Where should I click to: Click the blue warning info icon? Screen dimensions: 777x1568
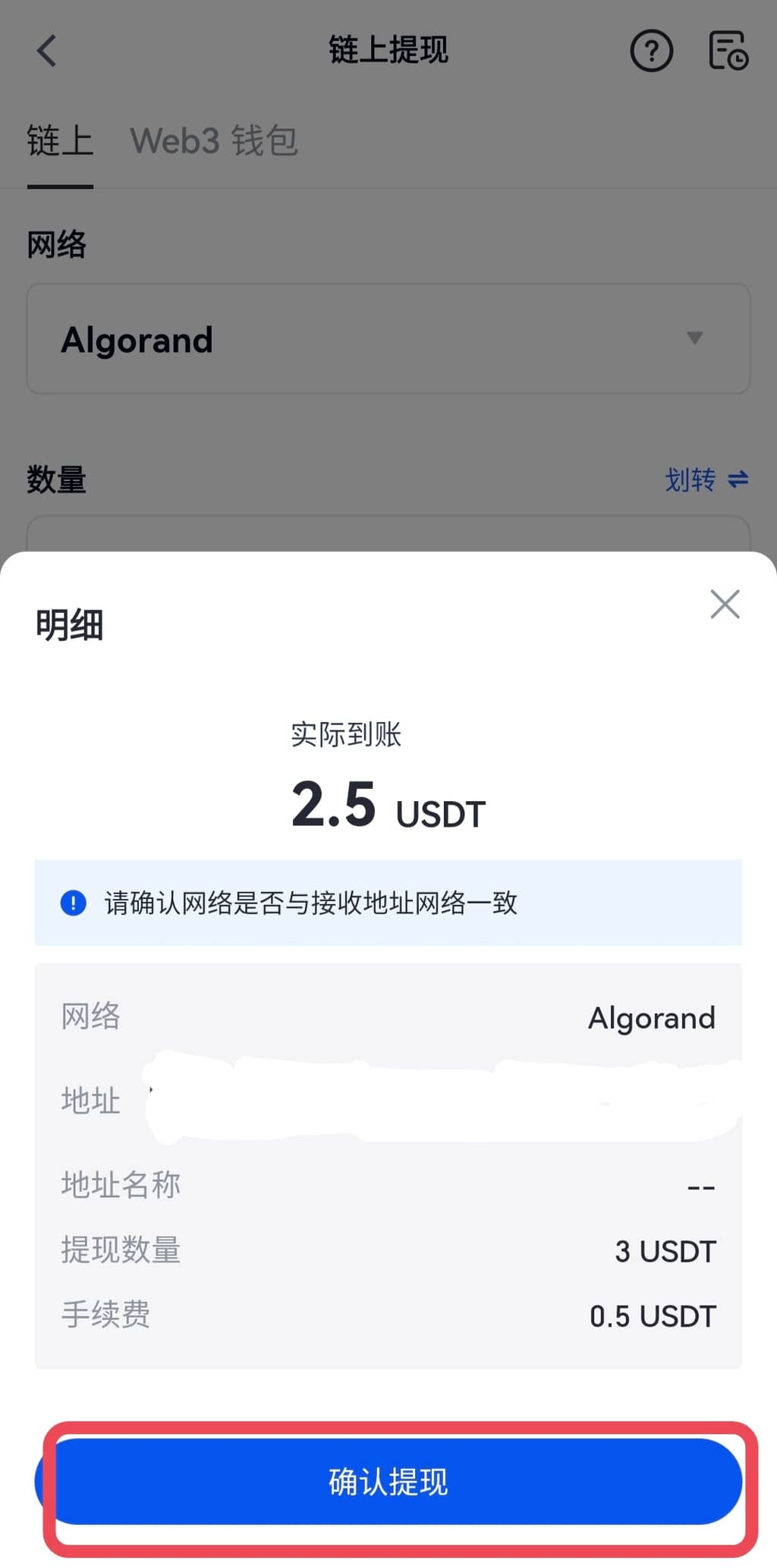tap(72, 903)
